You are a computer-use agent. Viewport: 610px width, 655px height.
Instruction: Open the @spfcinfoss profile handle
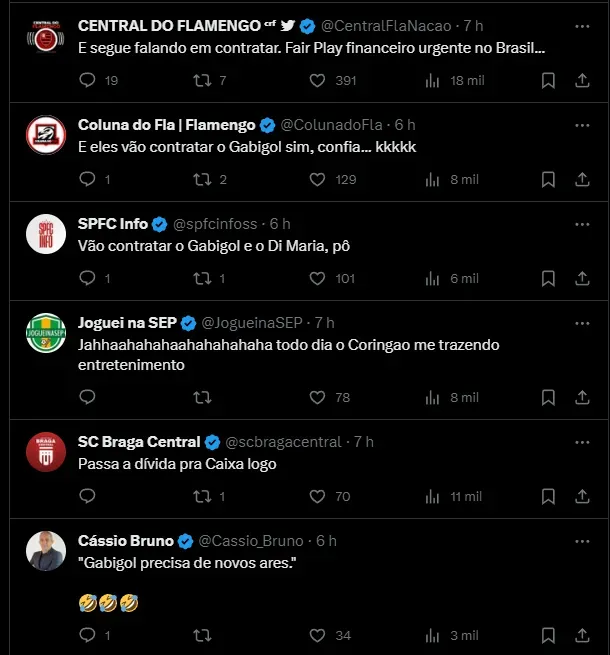tap(217, 223)
